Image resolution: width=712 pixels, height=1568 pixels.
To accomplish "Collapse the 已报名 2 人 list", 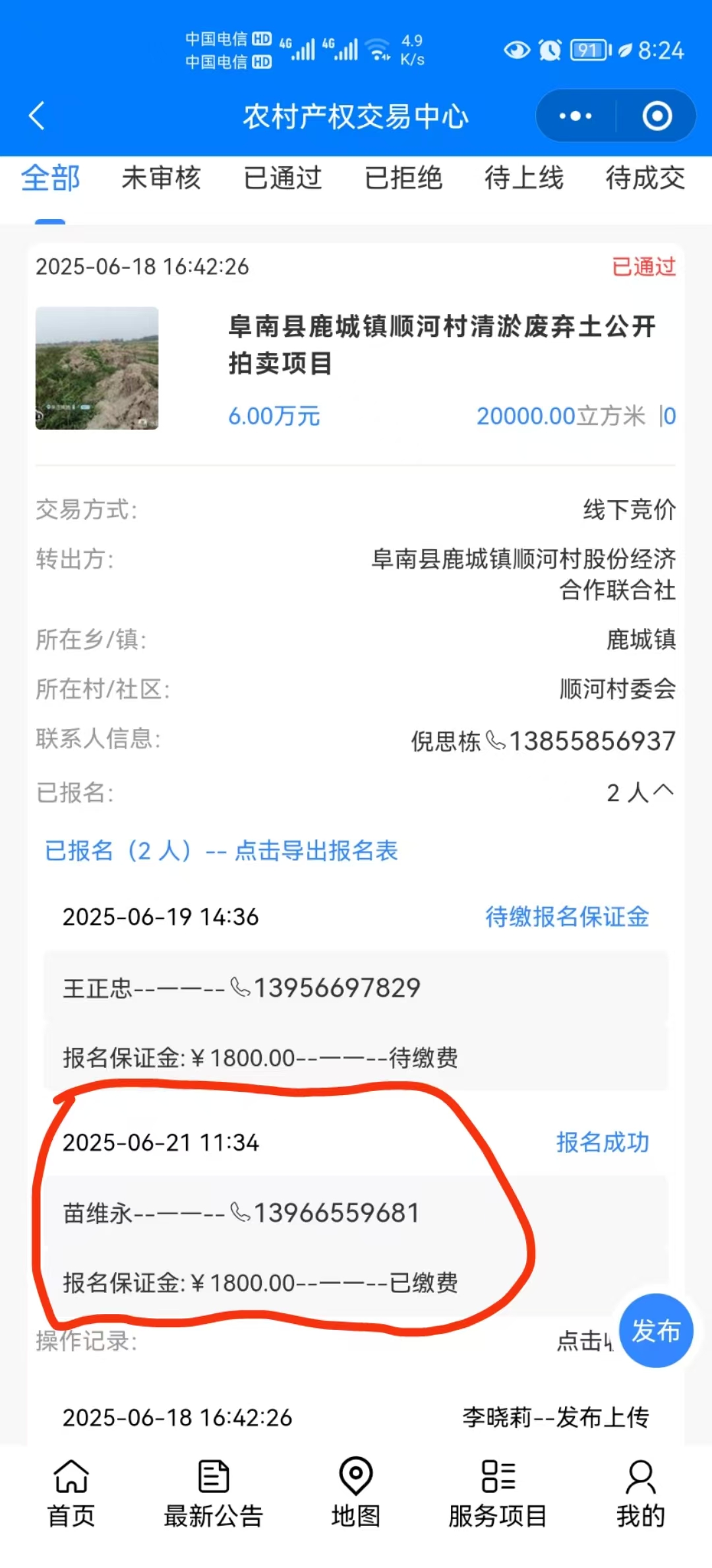I will click(x=662, y=791).
